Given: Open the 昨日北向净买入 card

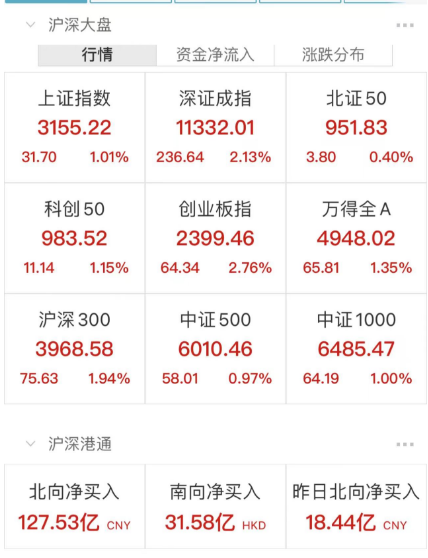Looking at the screenshot, I should [356, 506].
